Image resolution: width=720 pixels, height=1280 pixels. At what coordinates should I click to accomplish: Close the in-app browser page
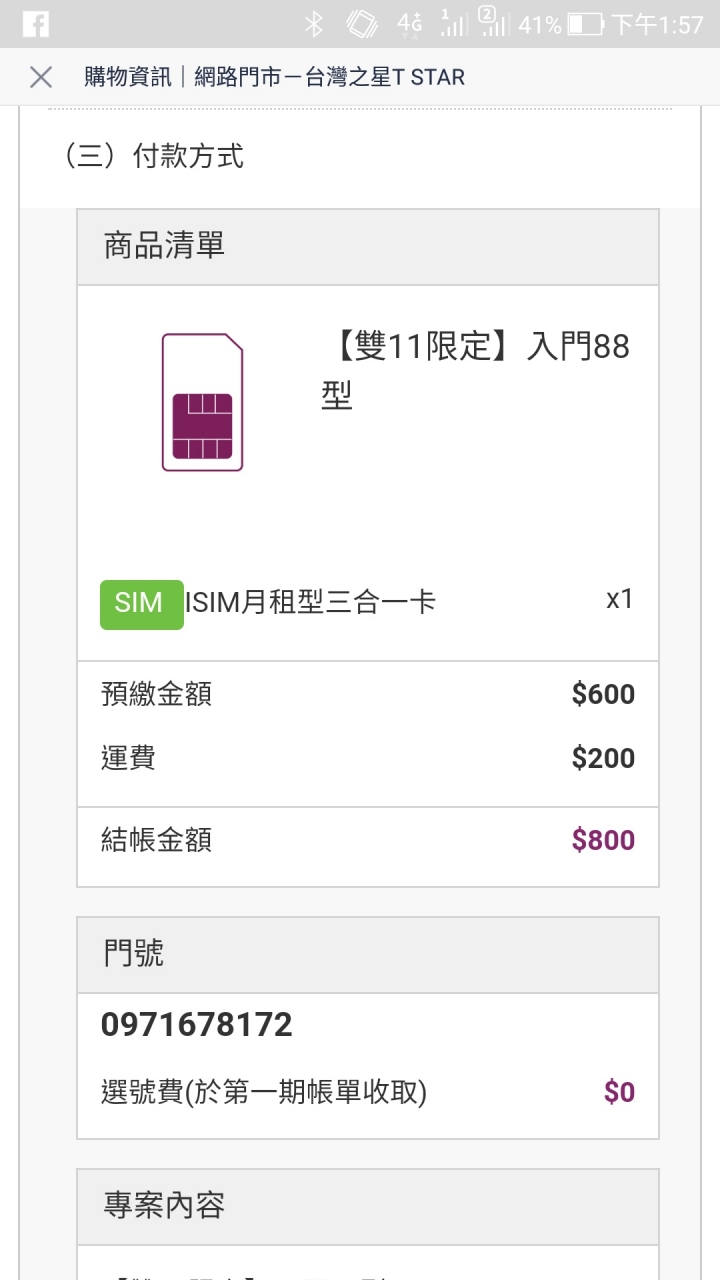[41, 77]
